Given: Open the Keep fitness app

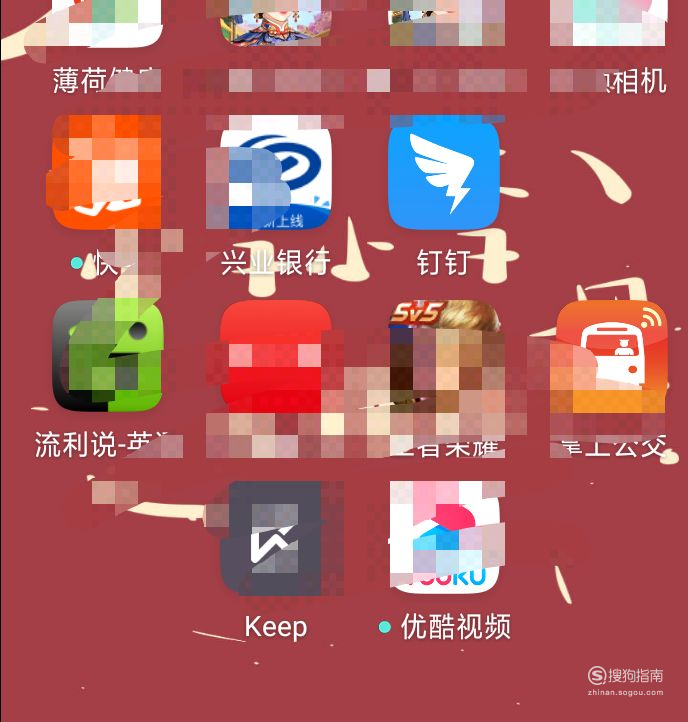Looking at the screenshot, I should click(x=275, y=540).
